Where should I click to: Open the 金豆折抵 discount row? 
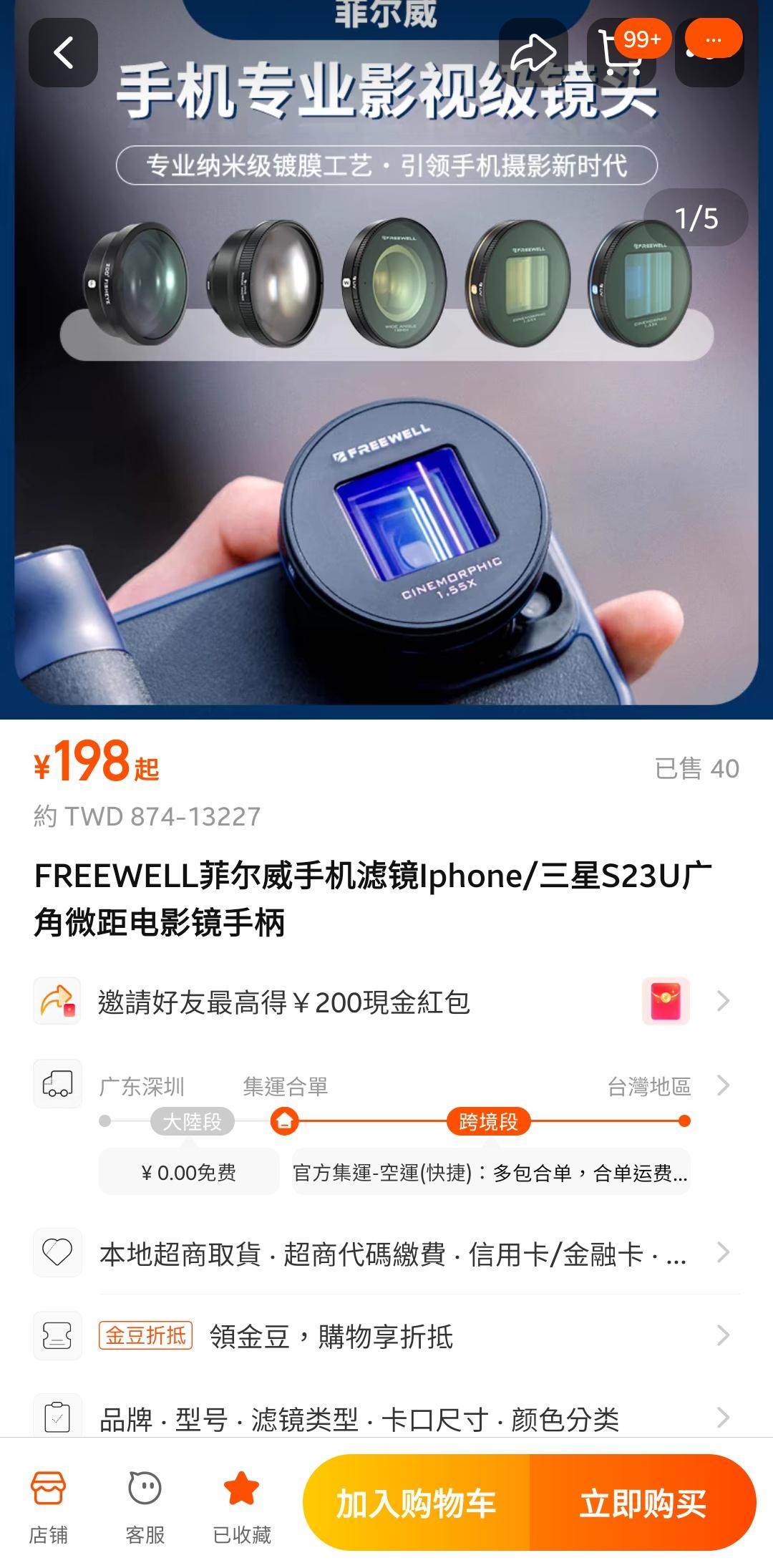click(x=386, y=1336)
